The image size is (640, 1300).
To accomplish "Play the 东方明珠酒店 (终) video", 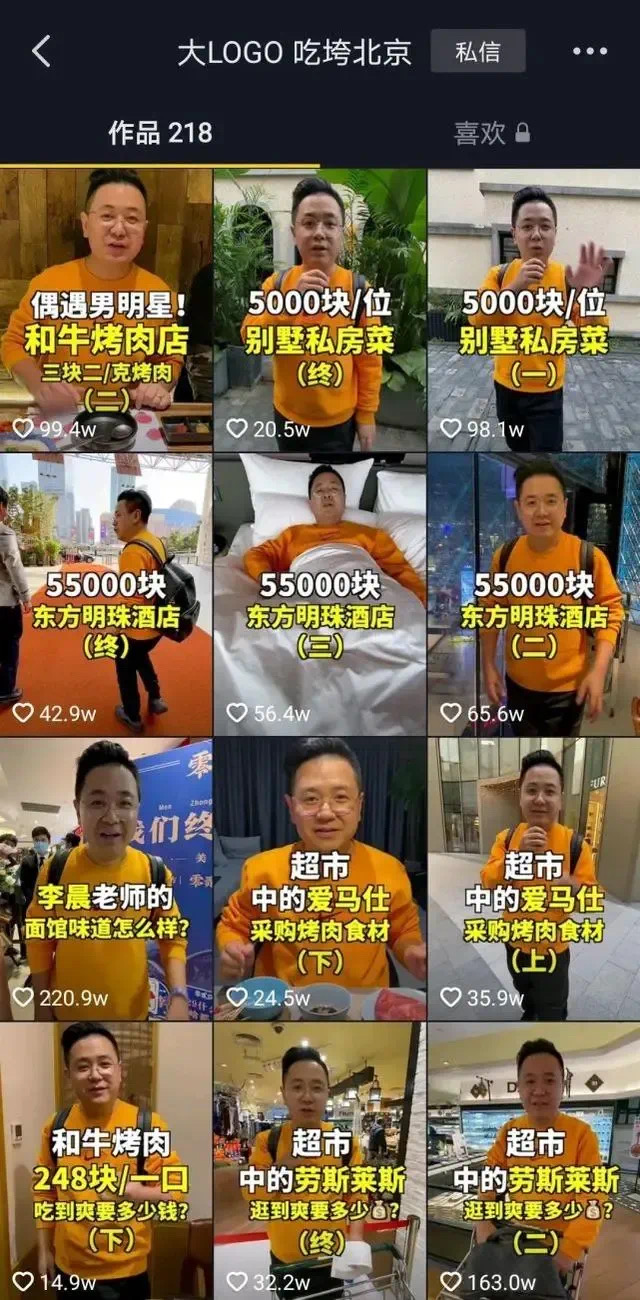I will pos(106,595).
